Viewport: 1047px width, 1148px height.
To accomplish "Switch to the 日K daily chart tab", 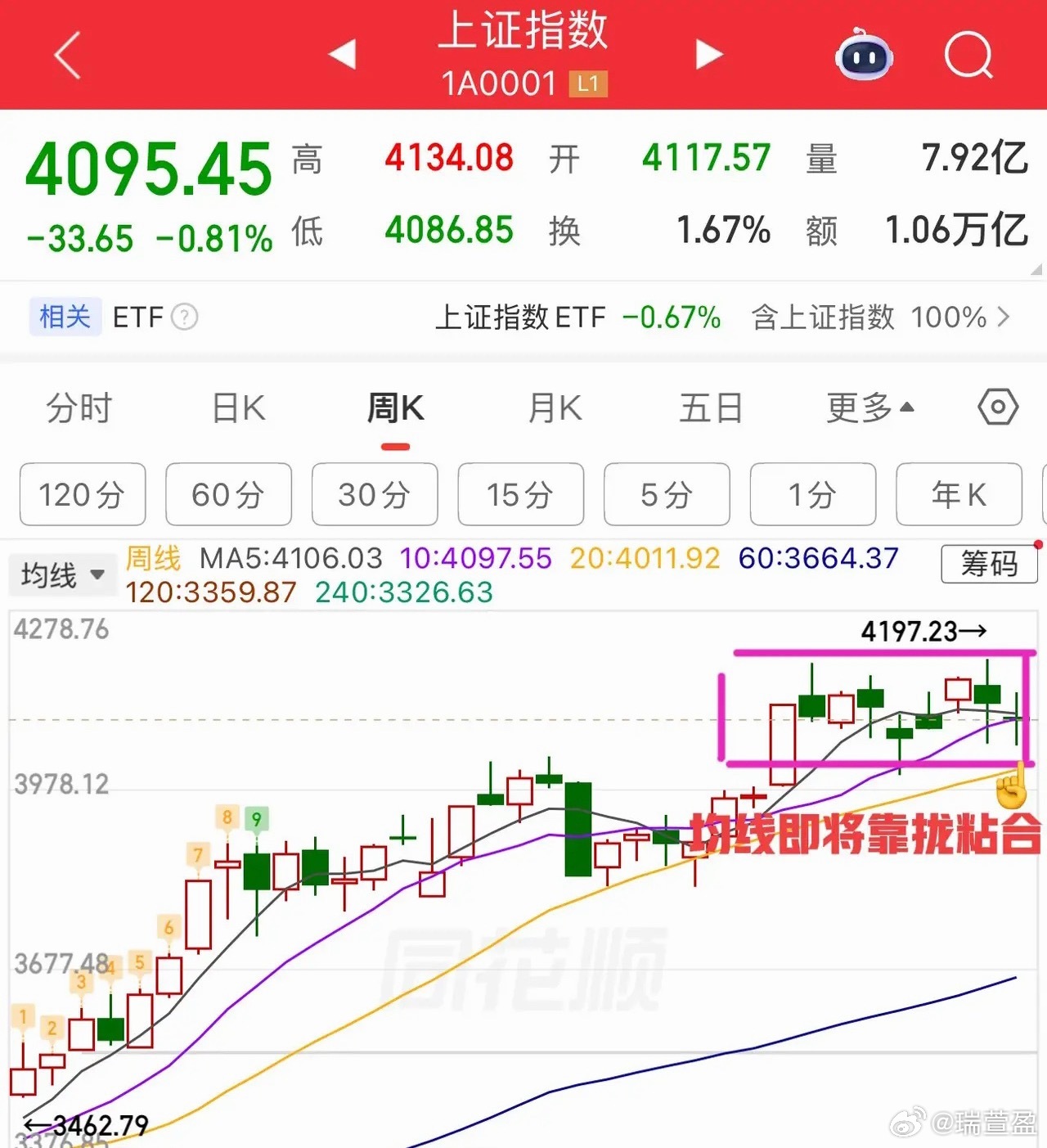I will pos(236,407).
